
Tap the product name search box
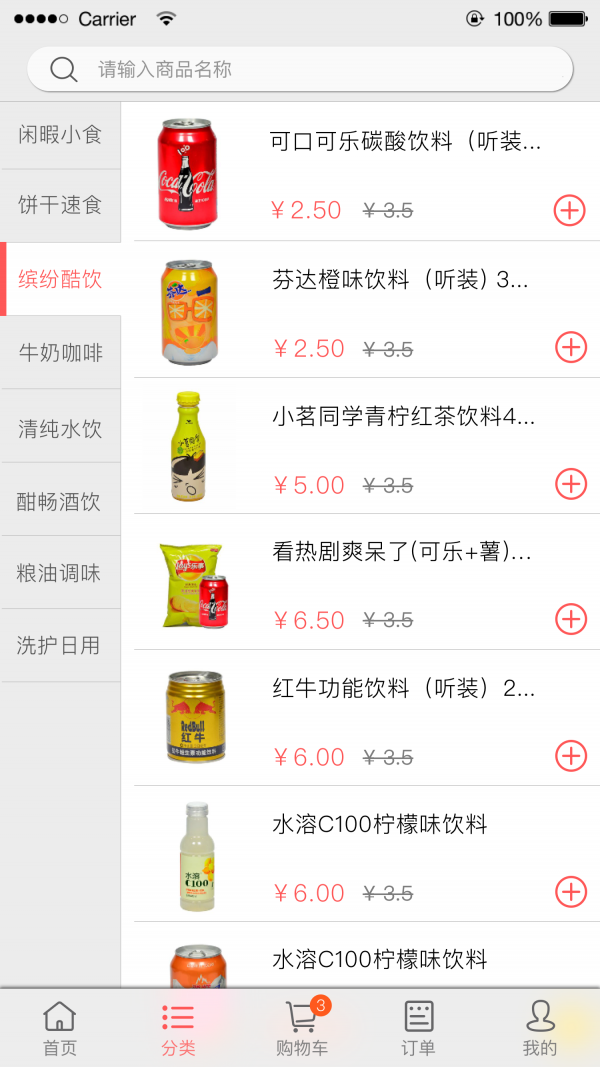tap(300, 70)
